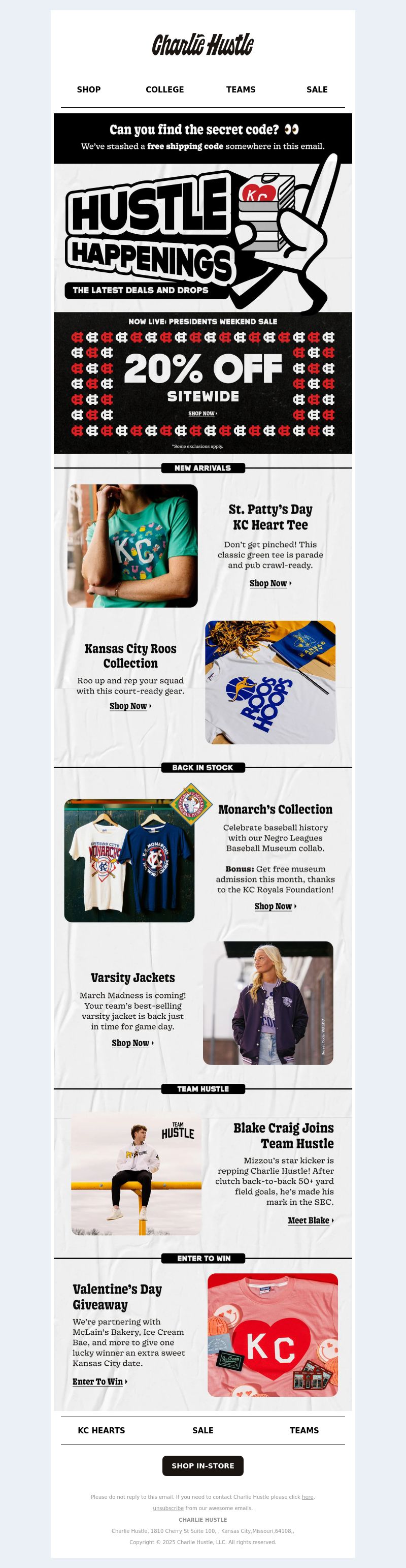Open the varsity jacket photo
This screenshot has width=406, height=1568.
click(x=268, y=1003)
